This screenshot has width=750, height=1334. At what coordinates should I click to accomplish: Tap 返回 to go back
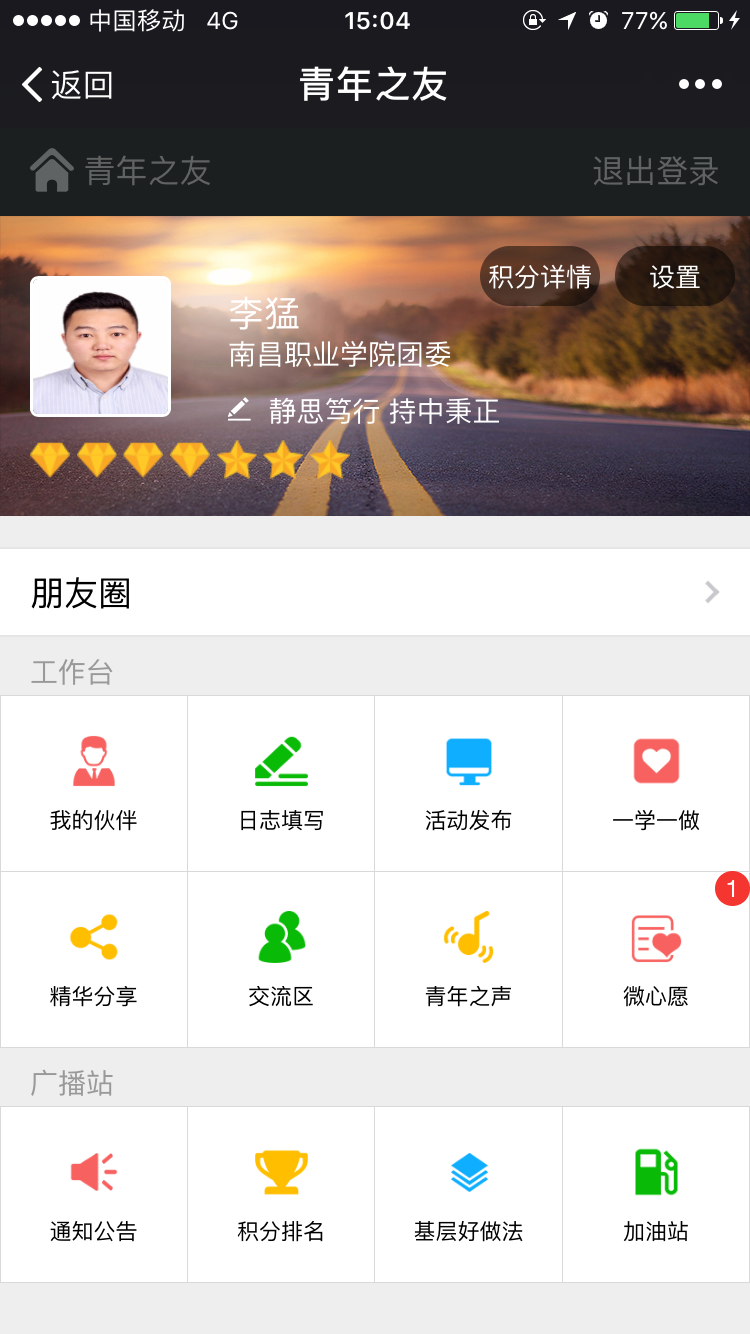(x=66, y=85)
